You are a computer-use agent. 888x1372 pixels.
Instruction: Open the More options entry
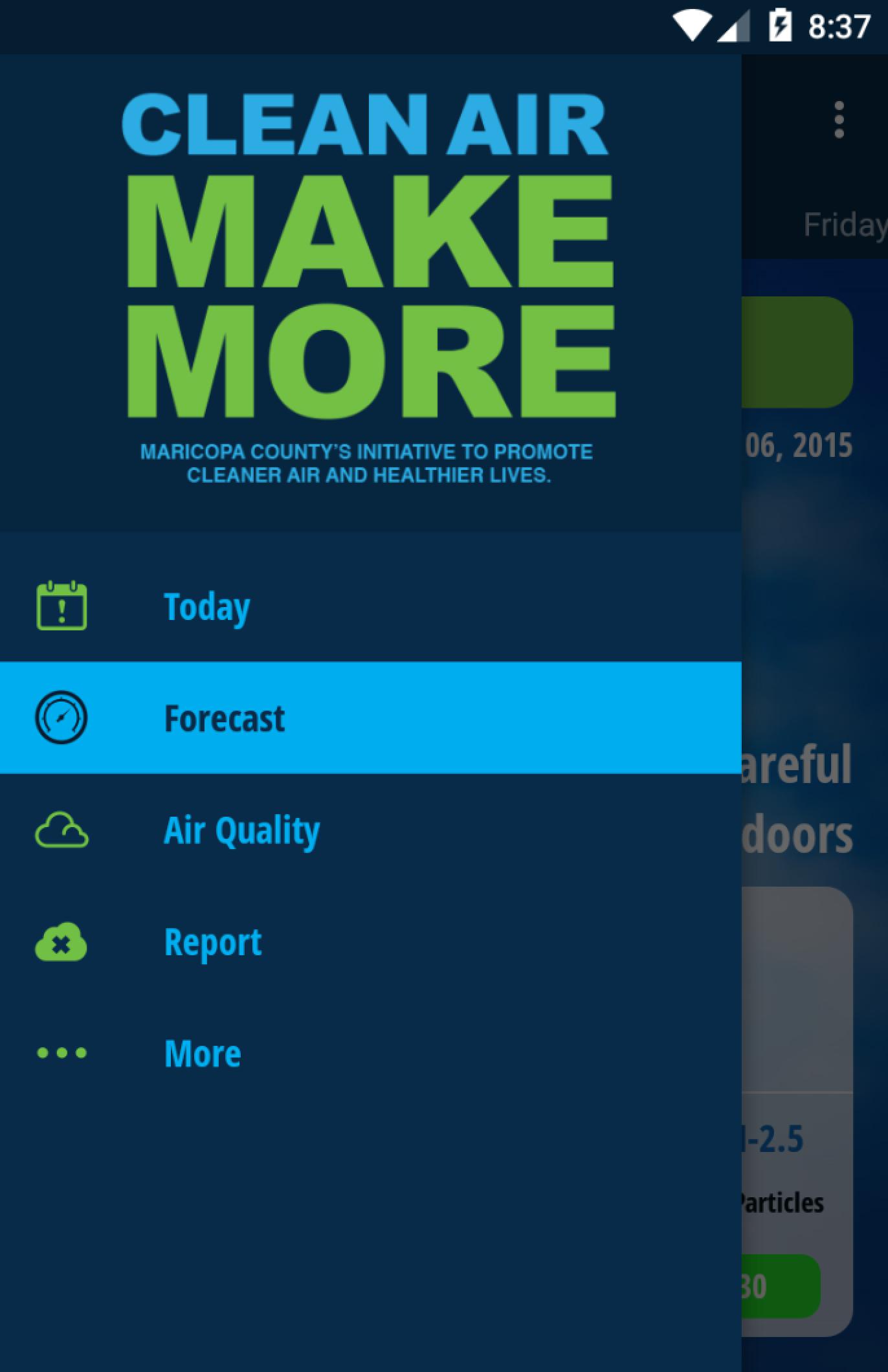[201, 1053]
